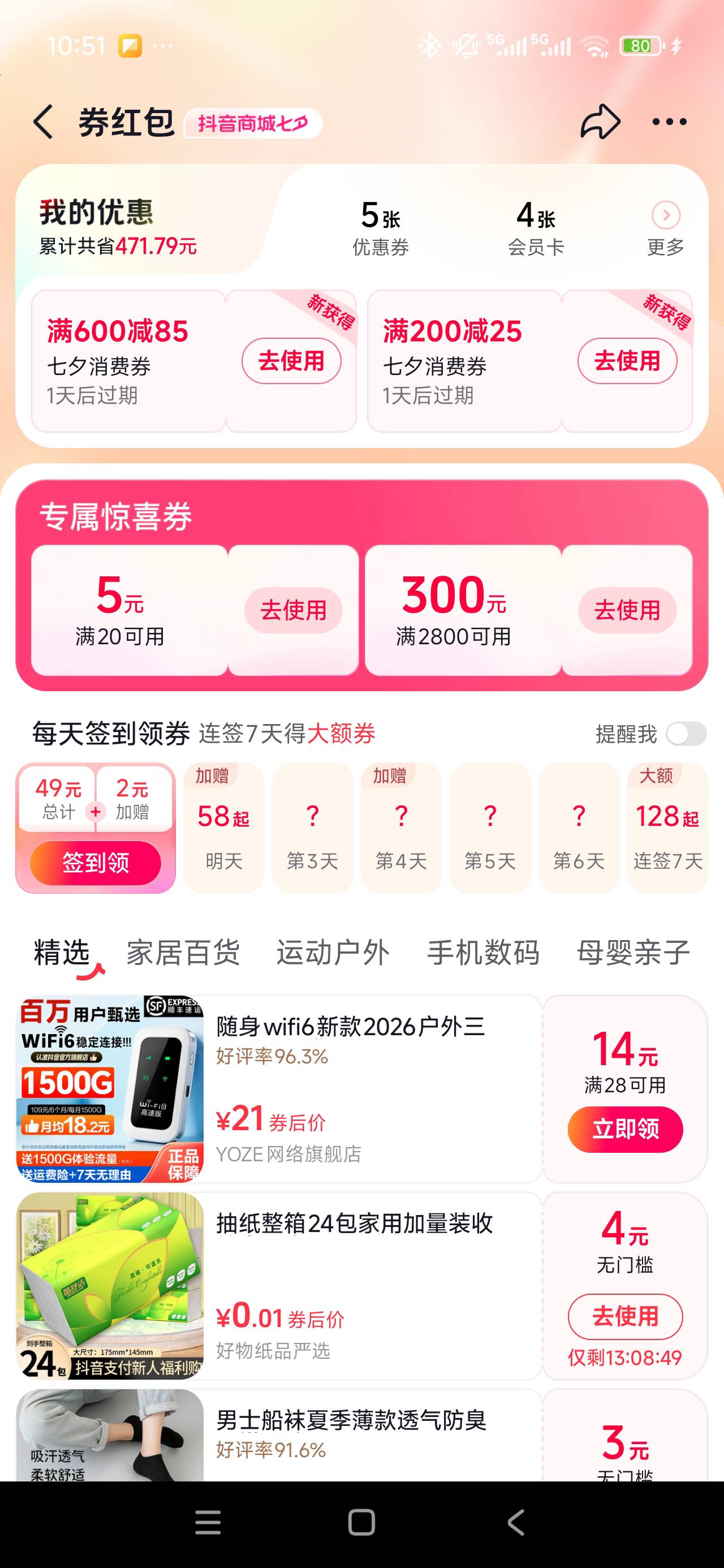
Task: Claim the 14元 coupon with 立即领
Action: click(626, 1129)
